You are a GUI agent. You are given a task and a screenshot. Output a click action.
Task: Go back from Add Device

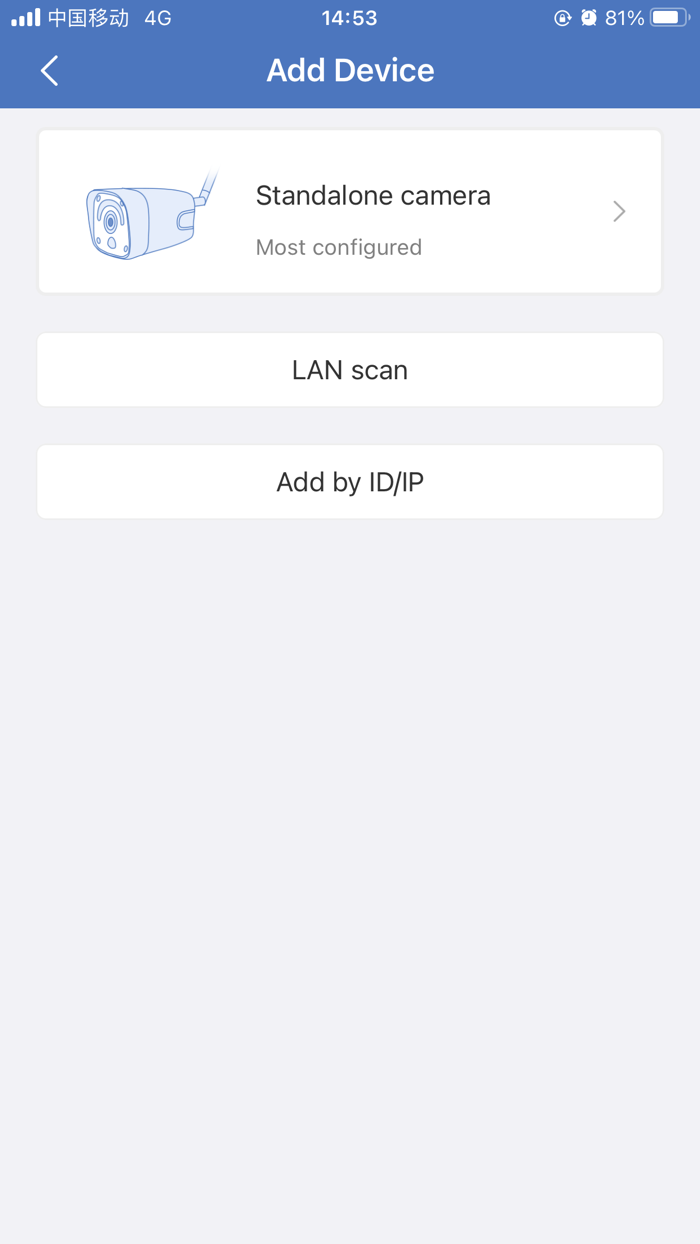(49, 71)
